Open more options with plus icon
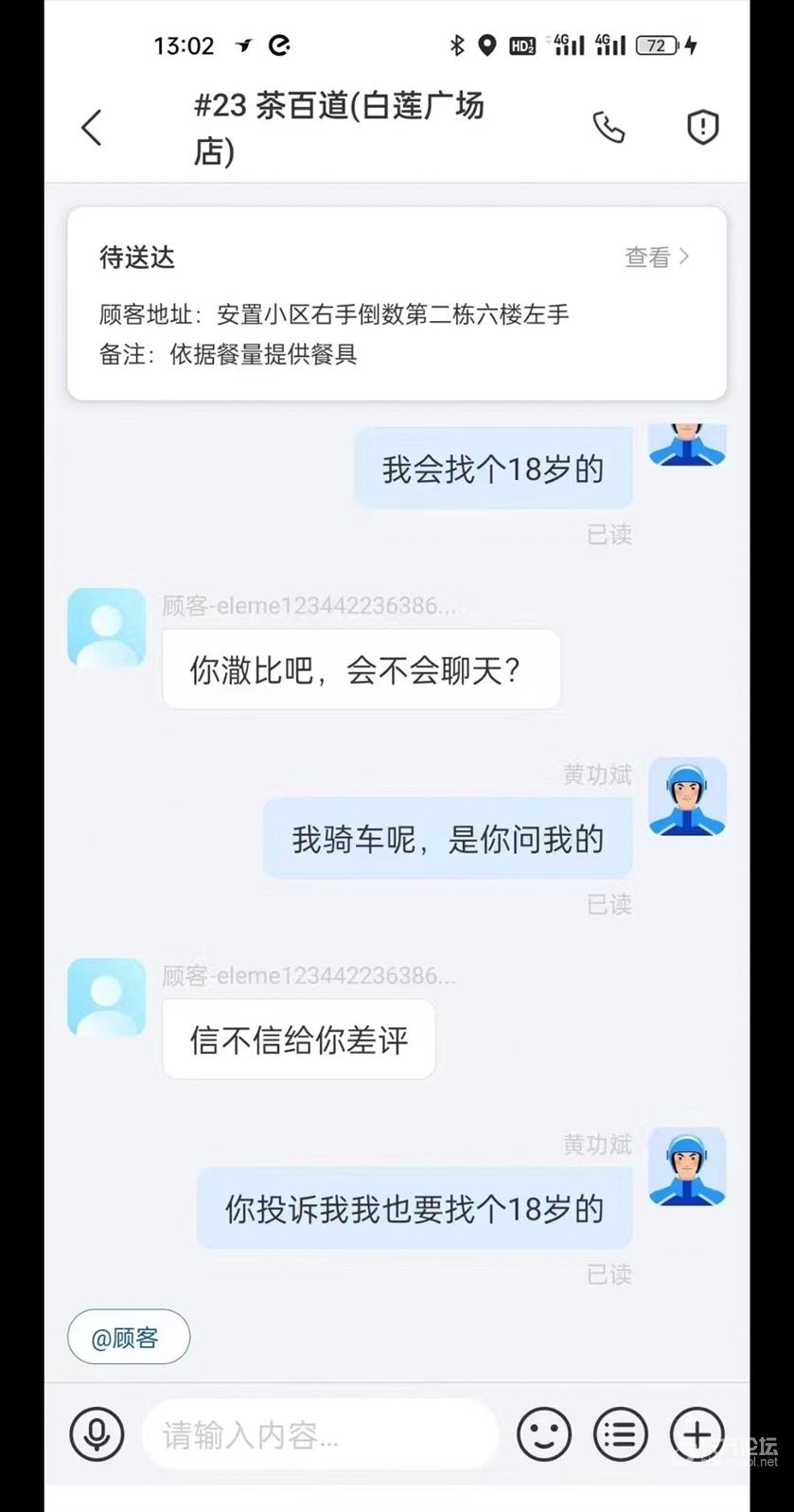 tap(697, 1434)
